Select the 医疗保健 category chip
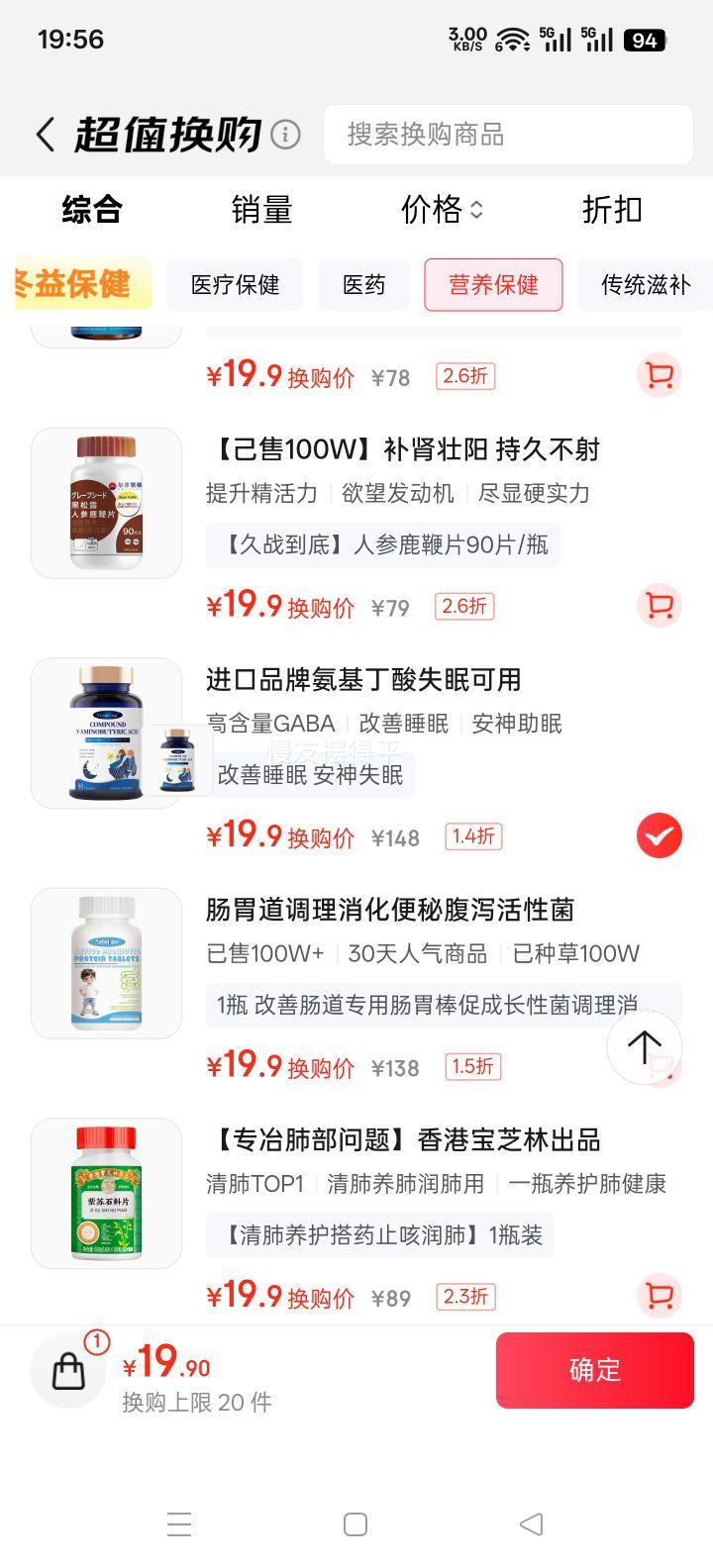Image resolution: width=713 pixels, height=1568 pixels. [x=236, y=285]
